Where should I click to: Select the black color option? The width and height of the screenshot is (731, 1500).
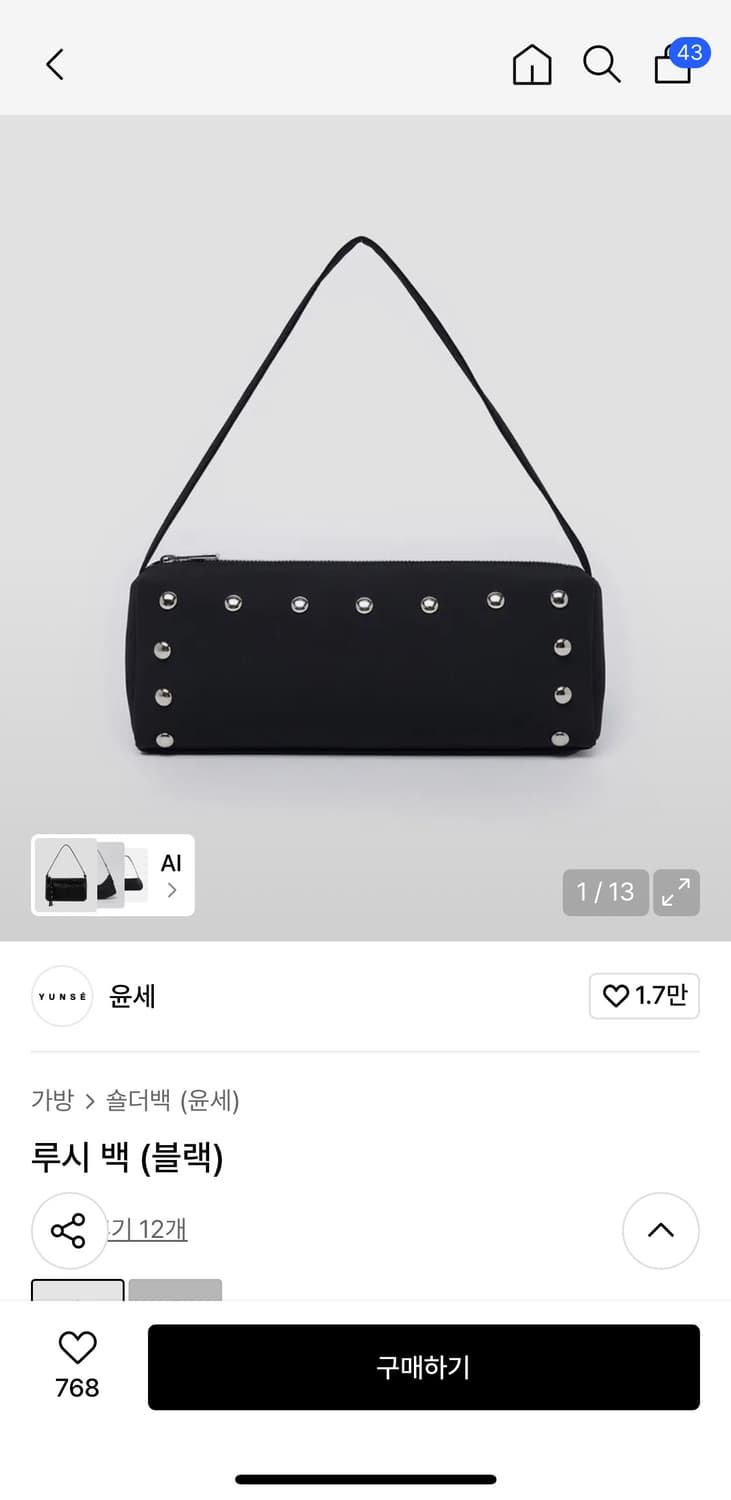(x=77, y=1293)
